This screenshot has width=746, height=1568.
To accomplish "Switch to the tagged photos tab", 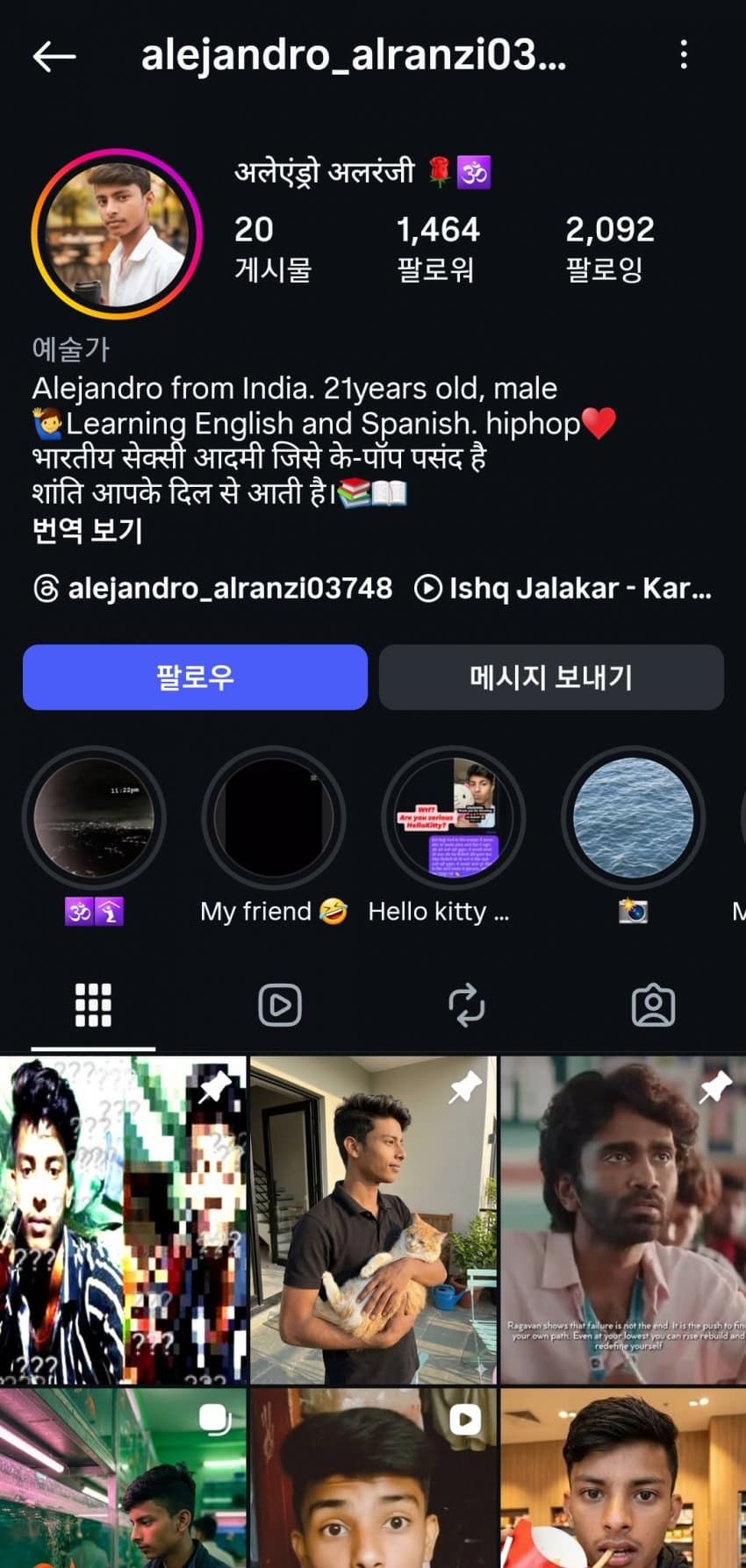I will (653, 1005).
